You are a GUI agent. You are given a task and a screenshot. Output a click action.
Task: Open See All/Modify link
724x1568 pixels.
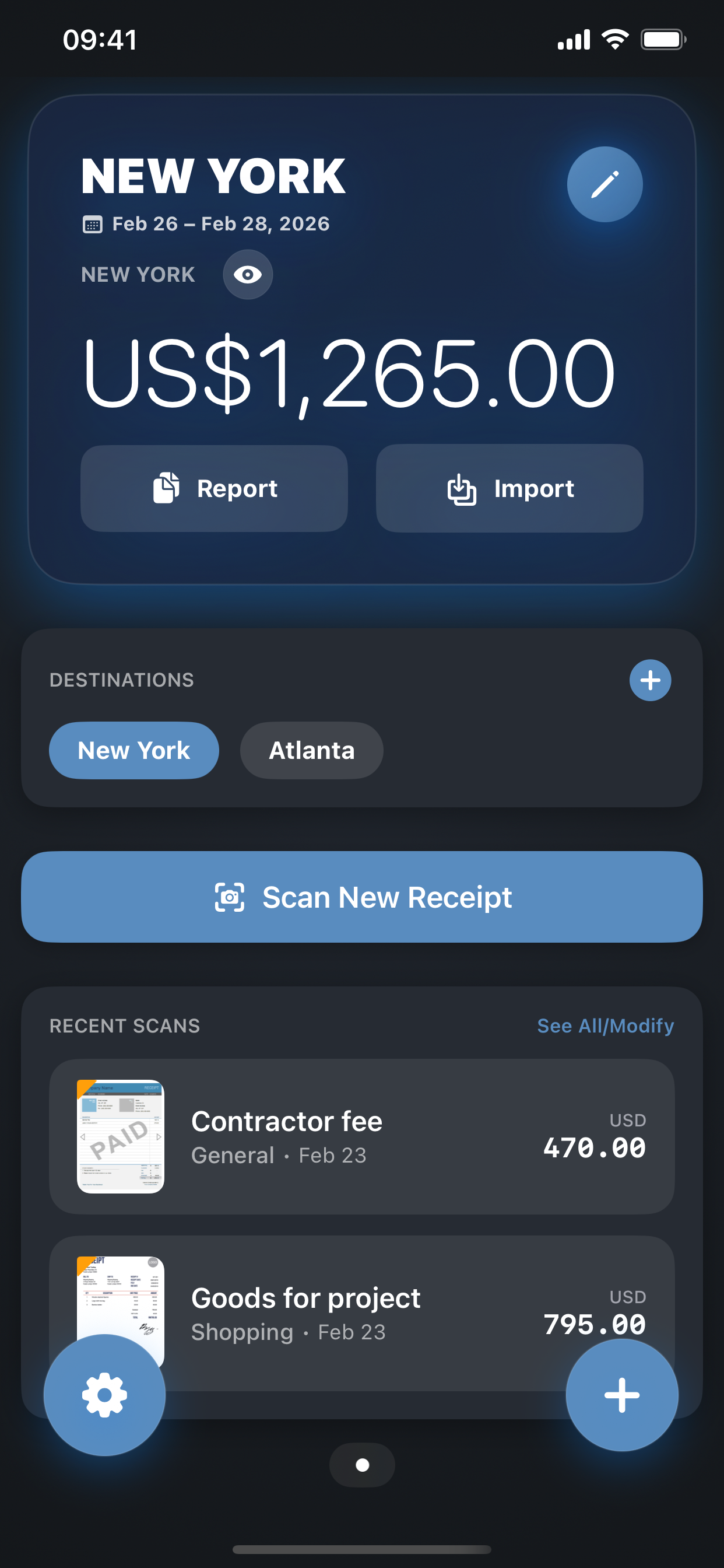click(x=604, y=1025)
